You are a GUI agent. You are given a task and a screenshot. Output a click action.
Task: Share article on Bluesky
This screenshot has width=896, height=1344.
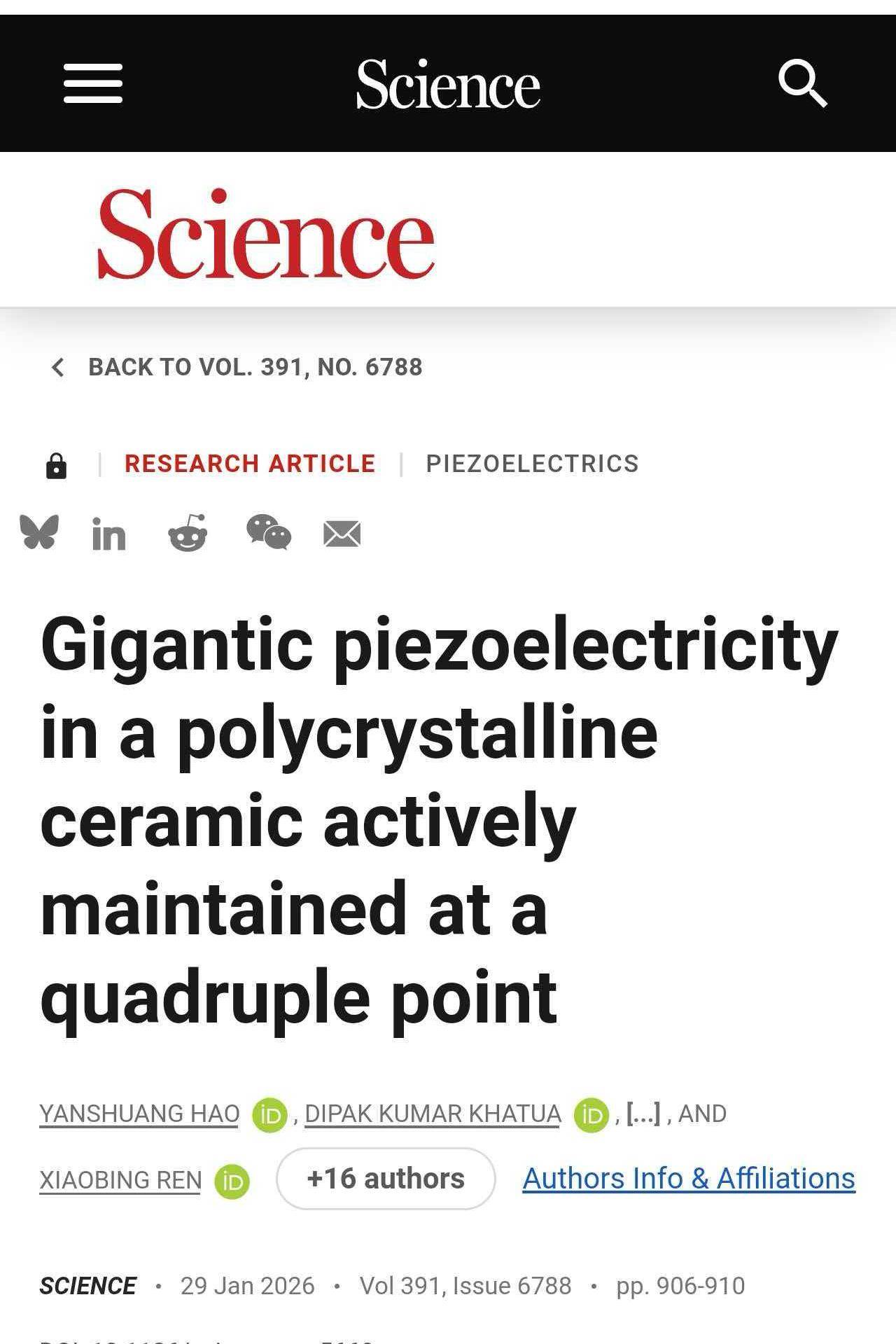pos(39,532)
